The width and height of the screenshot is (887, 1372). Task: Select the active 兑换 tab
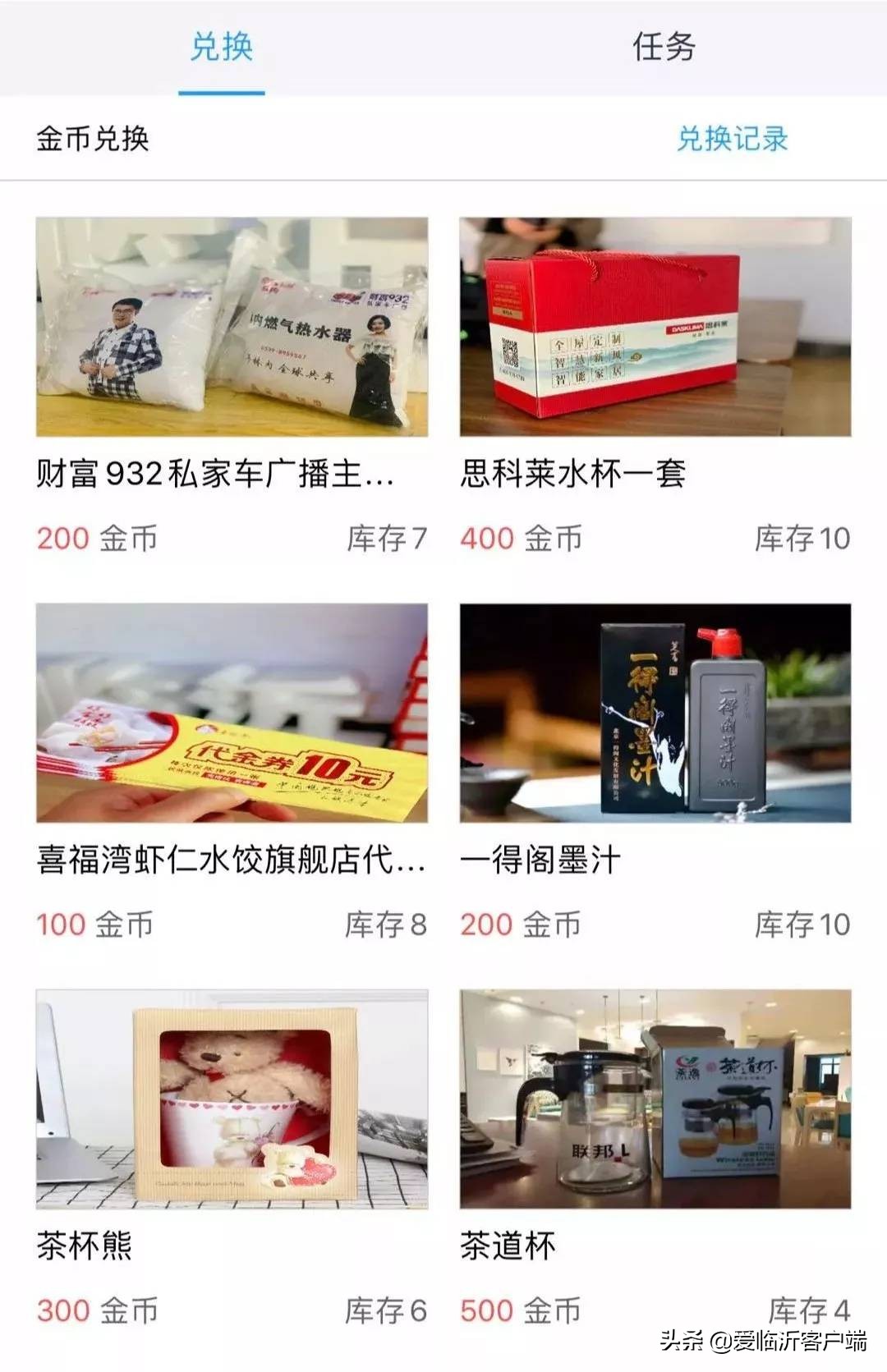tap(222, 47)
